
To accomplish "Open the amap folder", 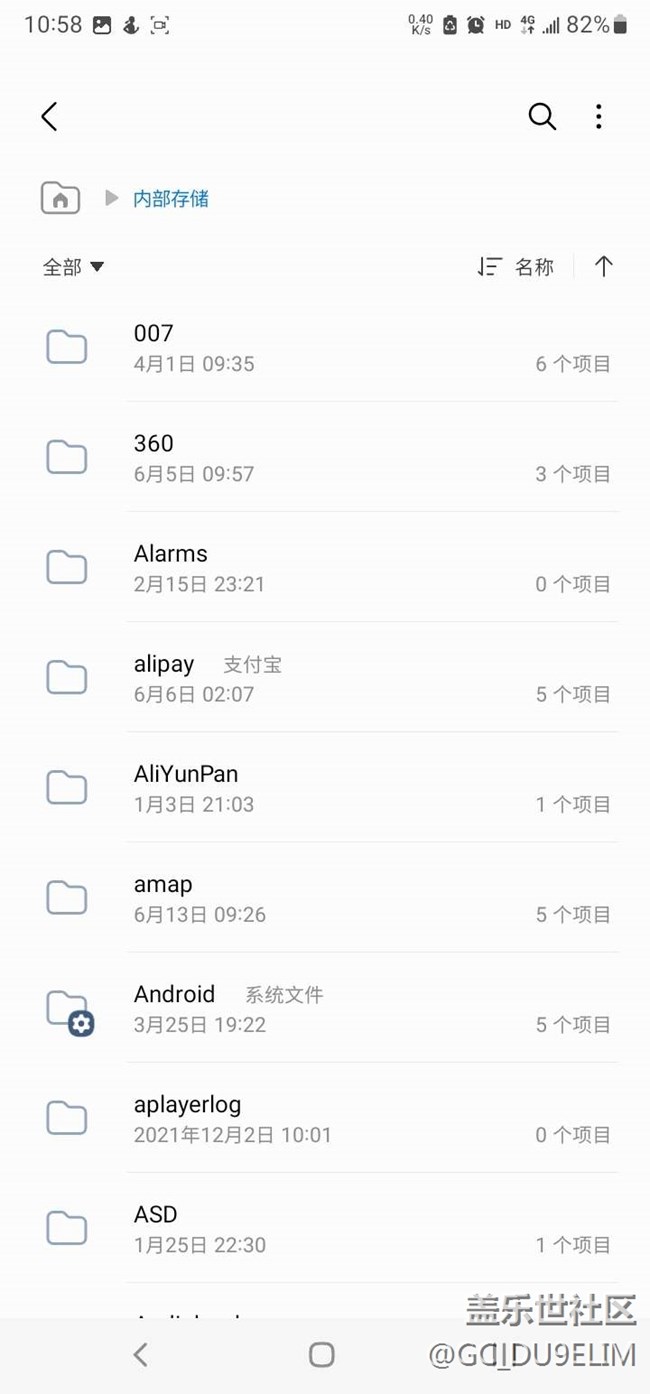I will click(x=325, y=897).
